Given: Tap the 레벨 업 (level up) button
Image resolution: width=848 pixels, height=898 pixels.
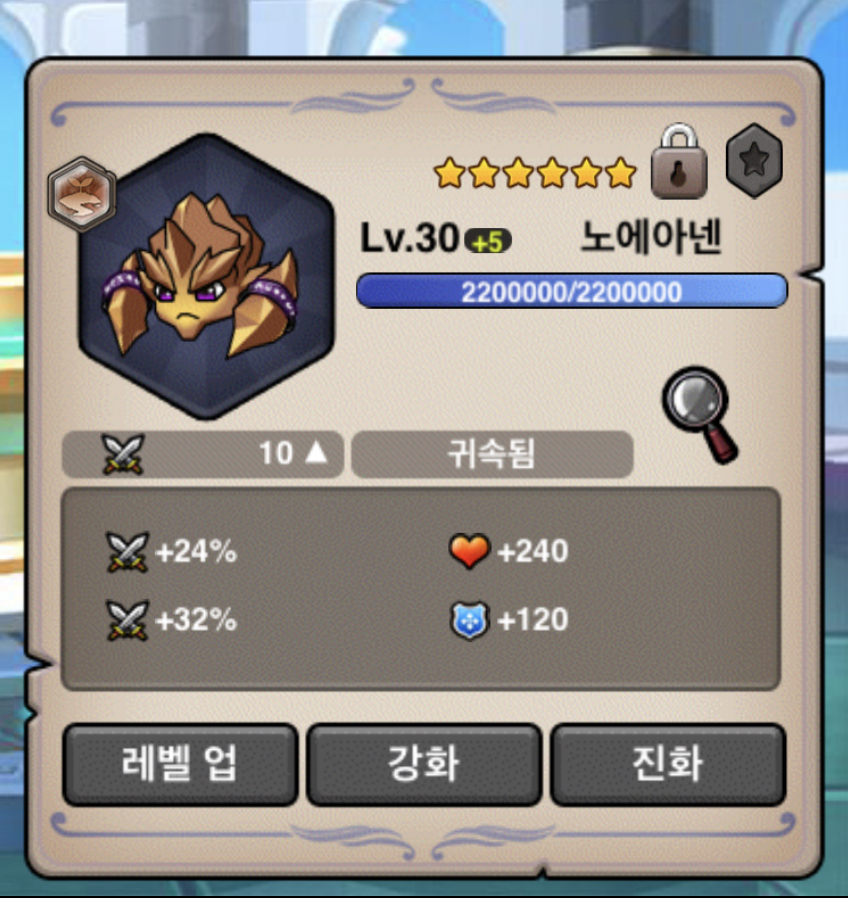Looking at the screenshot, I should [x=180, y=764].
